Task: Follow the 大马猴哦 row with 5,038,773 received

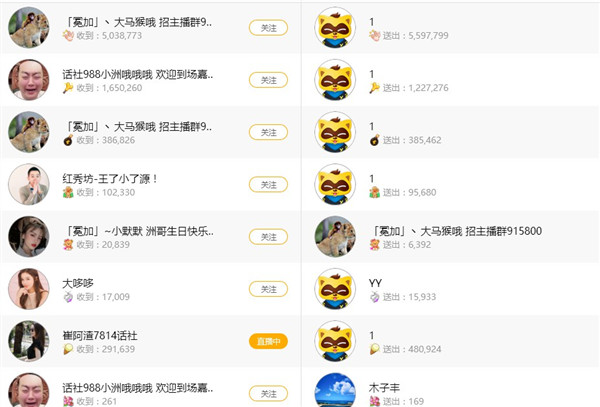Action: [268, 27]
